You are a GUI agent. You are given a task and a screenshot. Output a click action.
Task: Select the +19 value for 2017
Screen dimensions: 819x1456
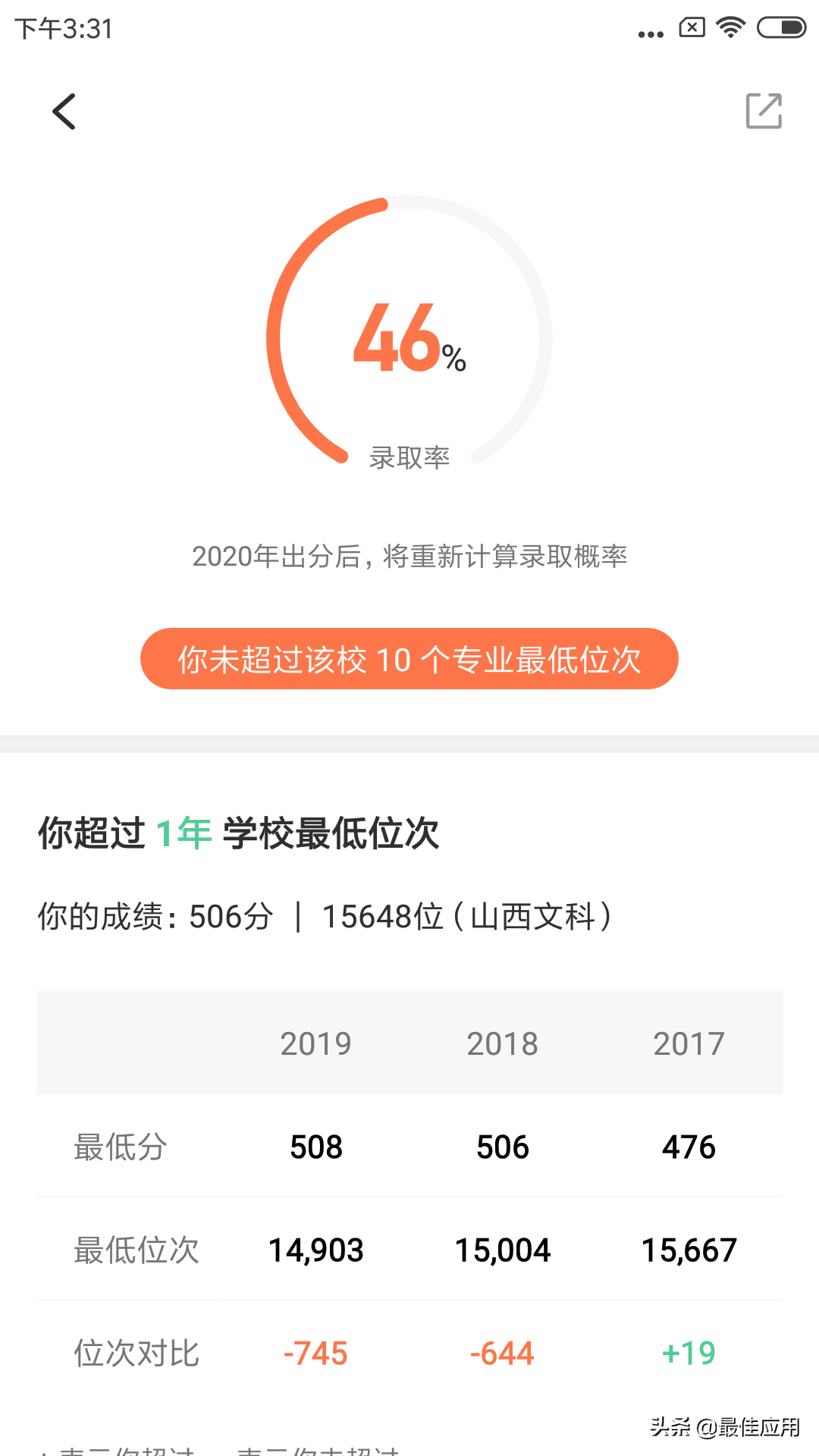coord(689,1353)
